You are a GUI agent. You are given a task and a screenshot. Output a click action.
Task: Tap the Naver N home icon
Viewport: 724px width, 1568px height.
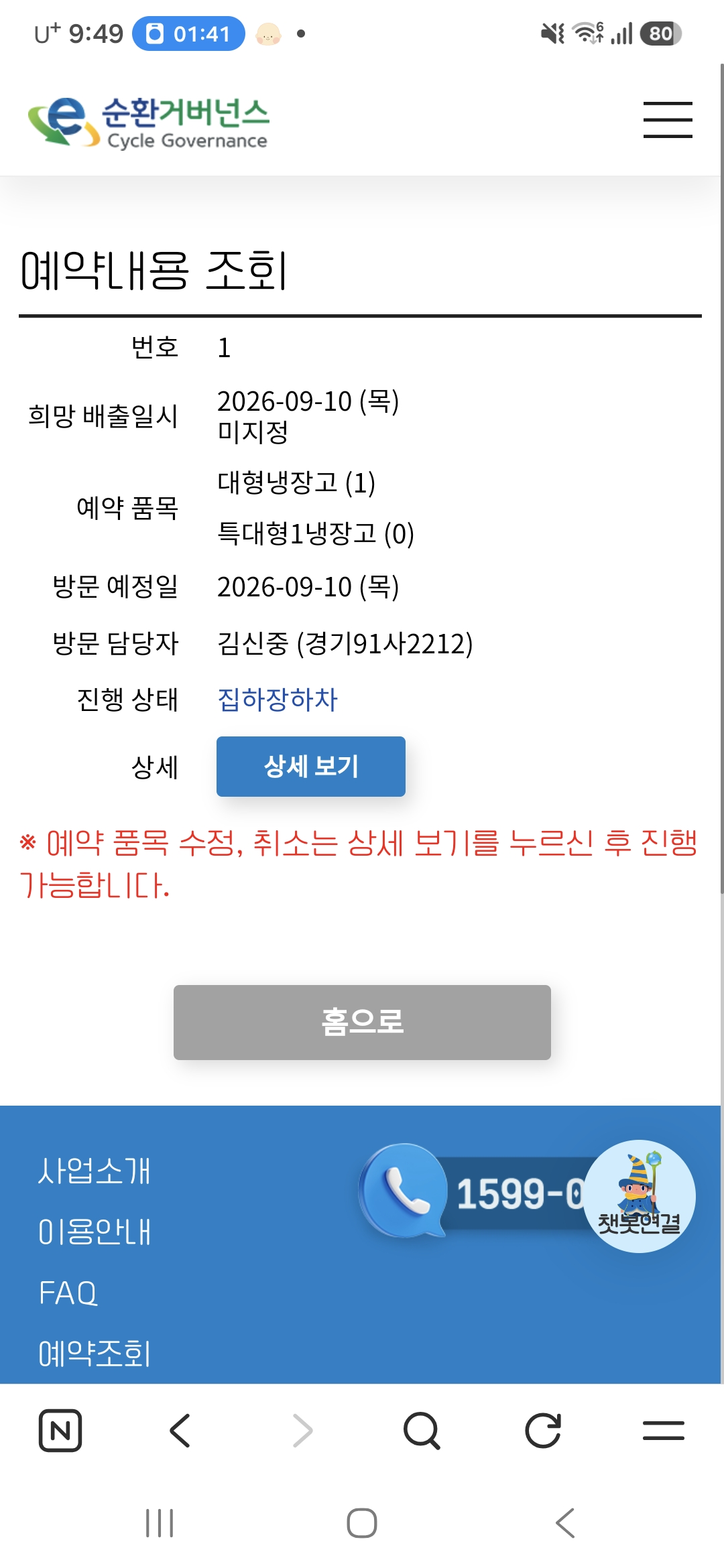pyautogui.click(x=60, y=1431)
